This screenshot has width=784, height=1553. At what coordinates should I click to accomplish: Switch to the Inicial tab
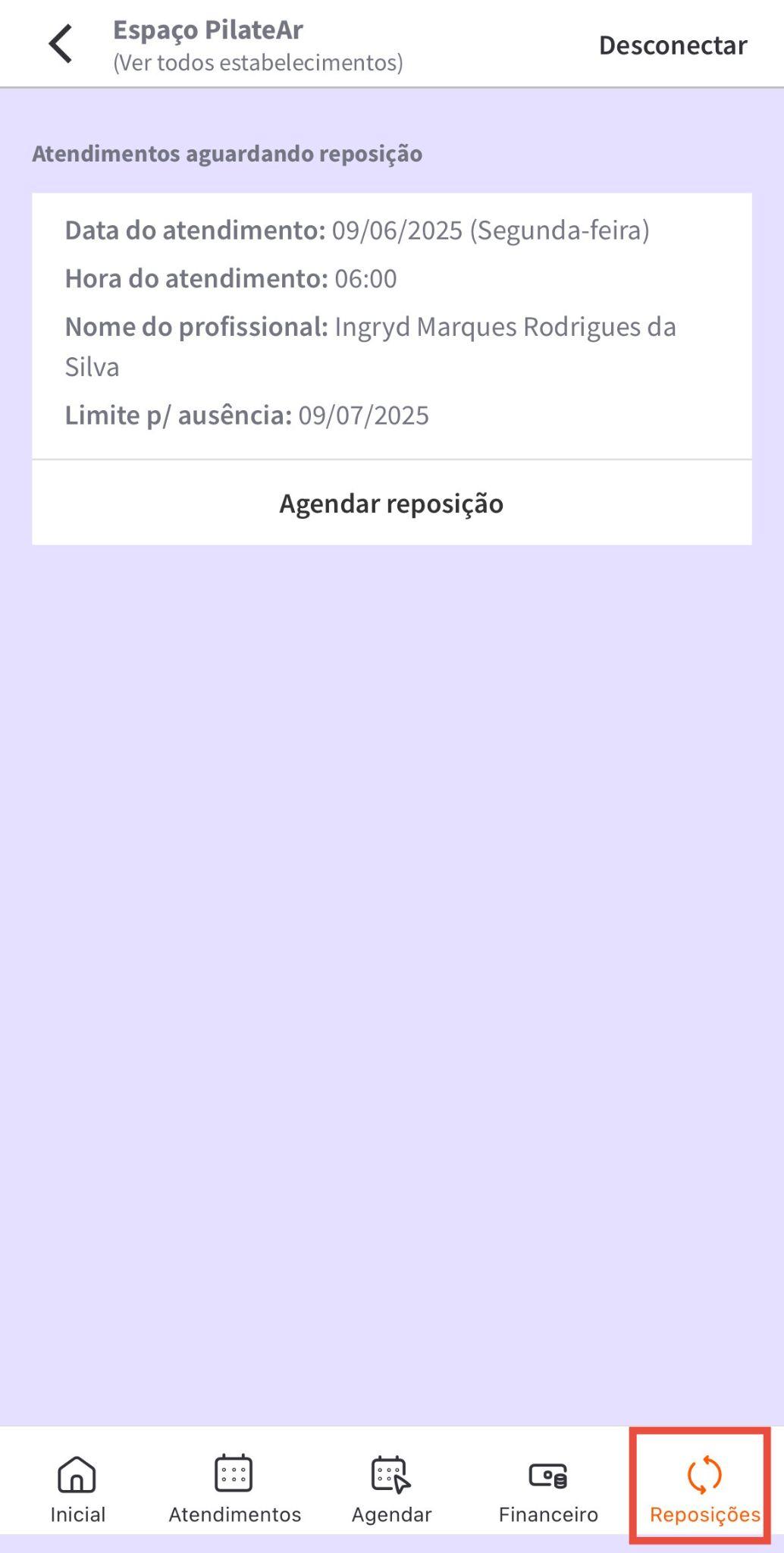pyautogui.click(x=77, y=1489)
